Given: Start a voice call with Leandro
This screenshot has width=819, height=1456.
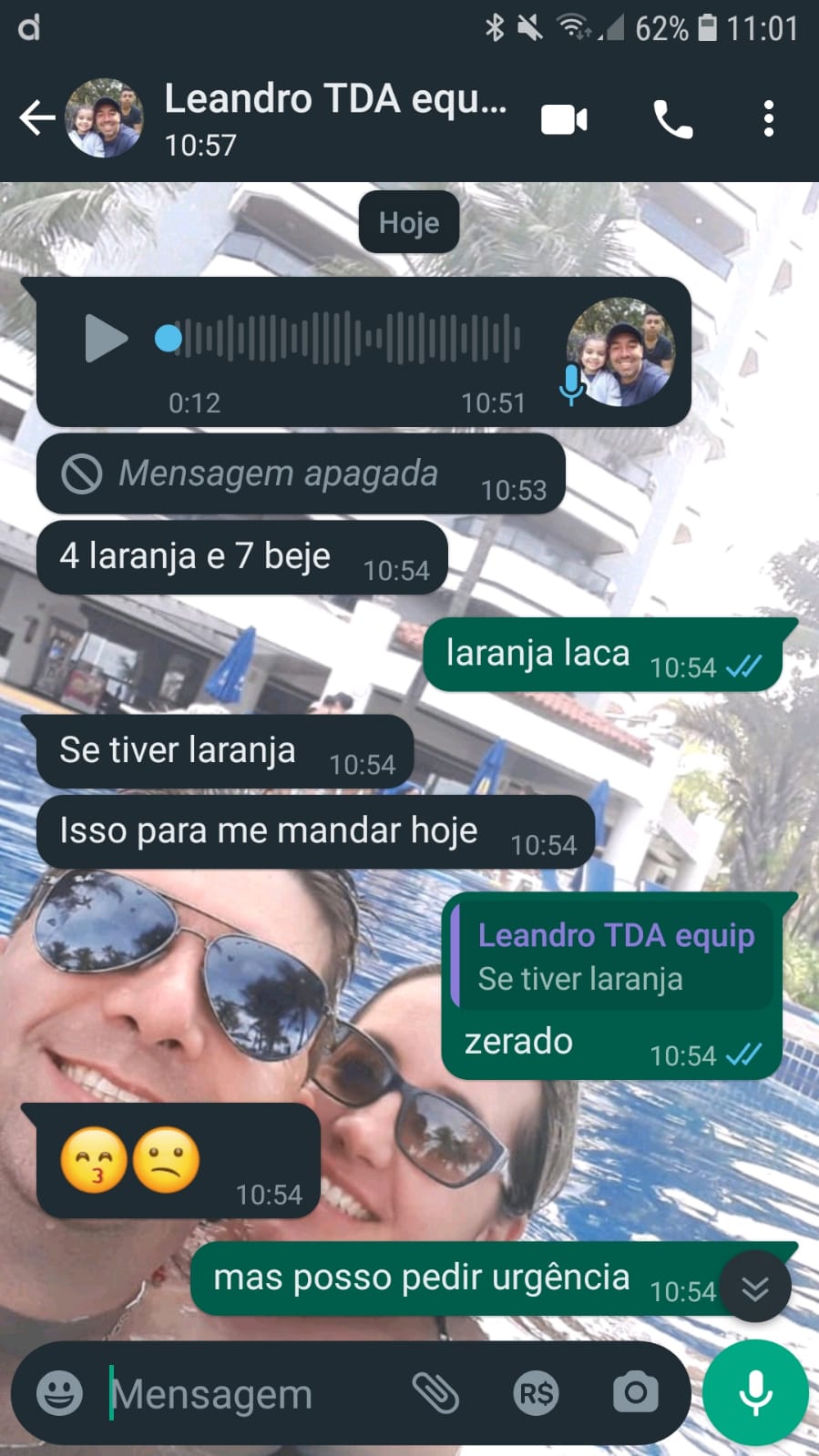Looking at the screenshot, I should 673,120.
